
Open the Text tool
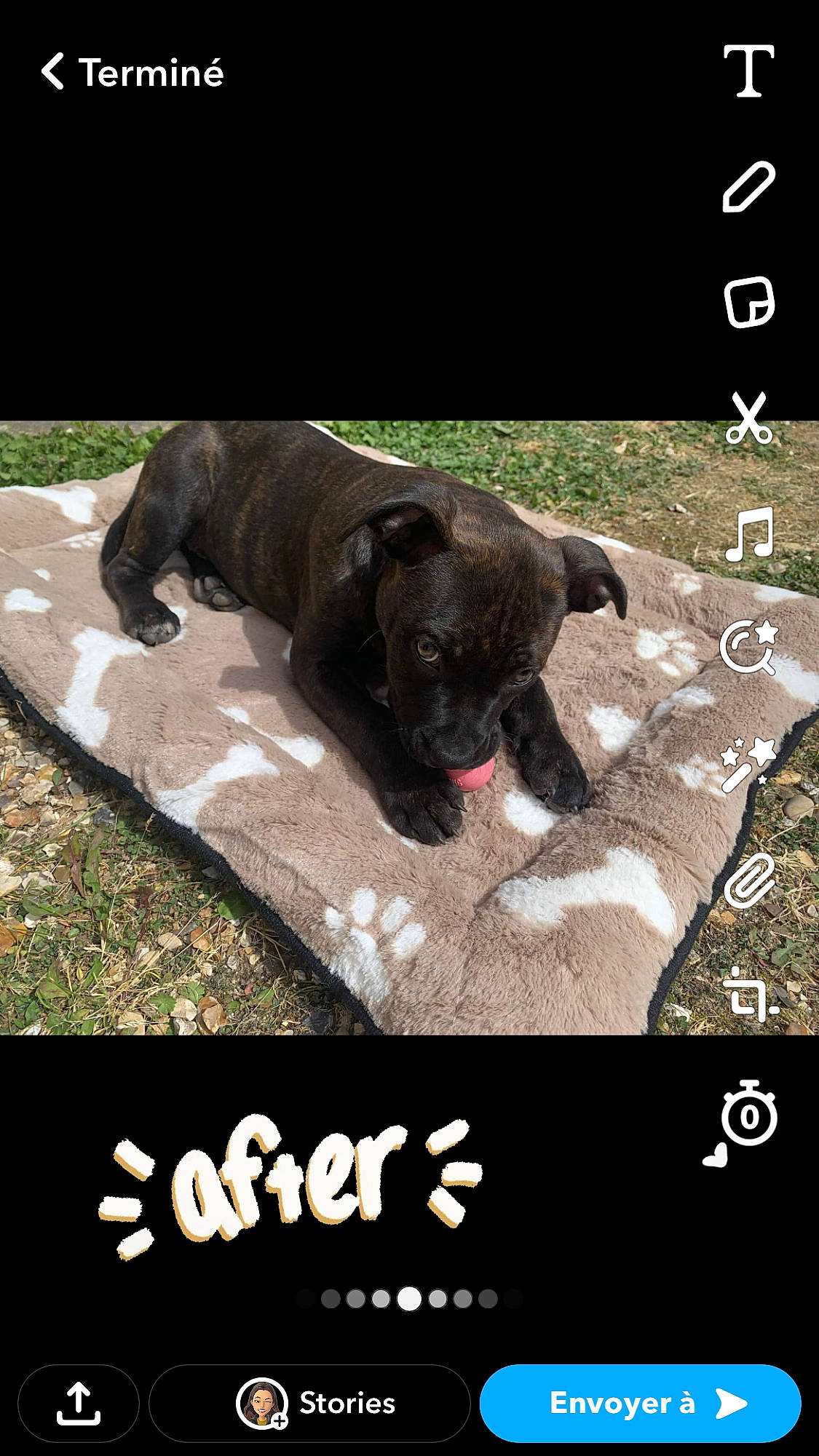pyautogui.click(x=748, y=71)
